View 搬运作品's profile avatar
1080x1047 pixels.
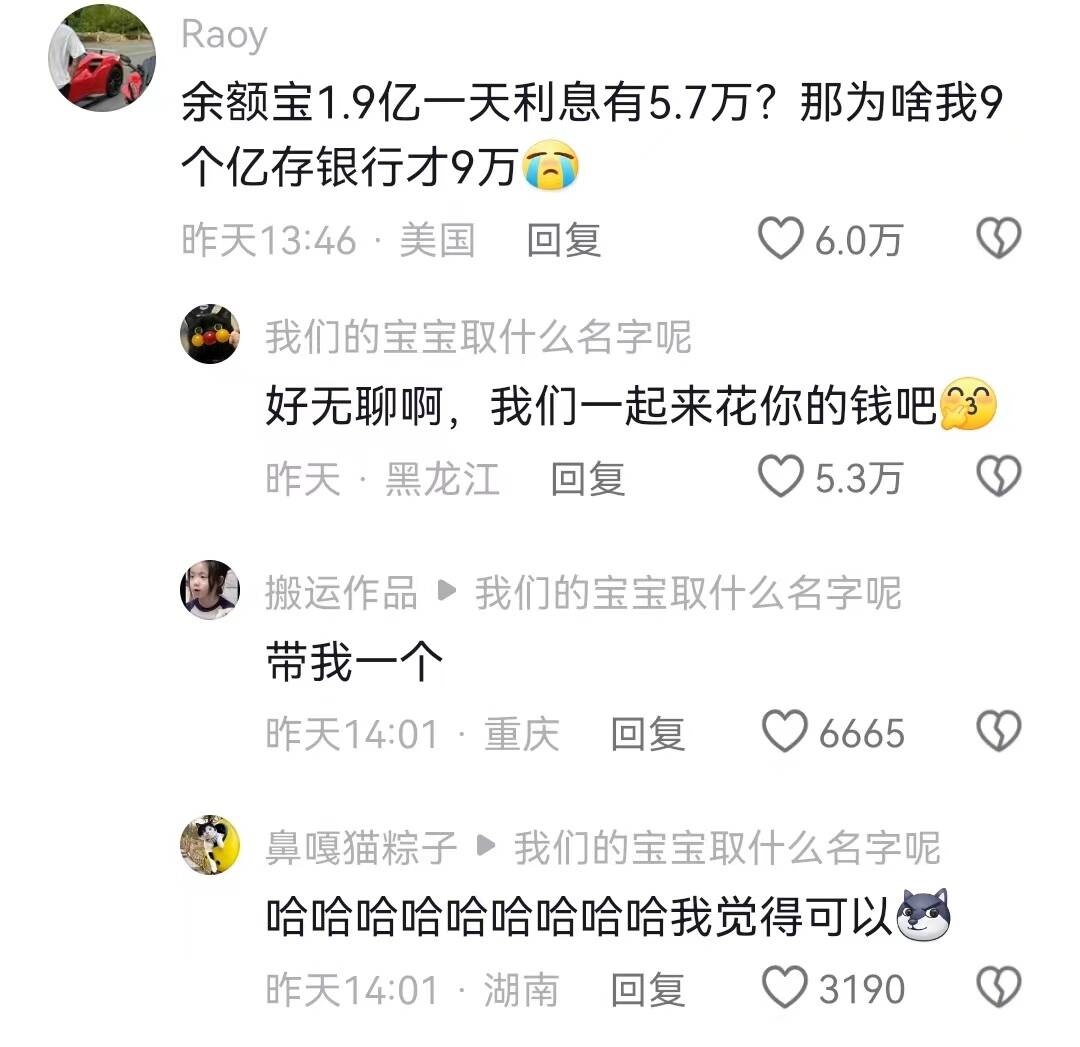(210, 590)
